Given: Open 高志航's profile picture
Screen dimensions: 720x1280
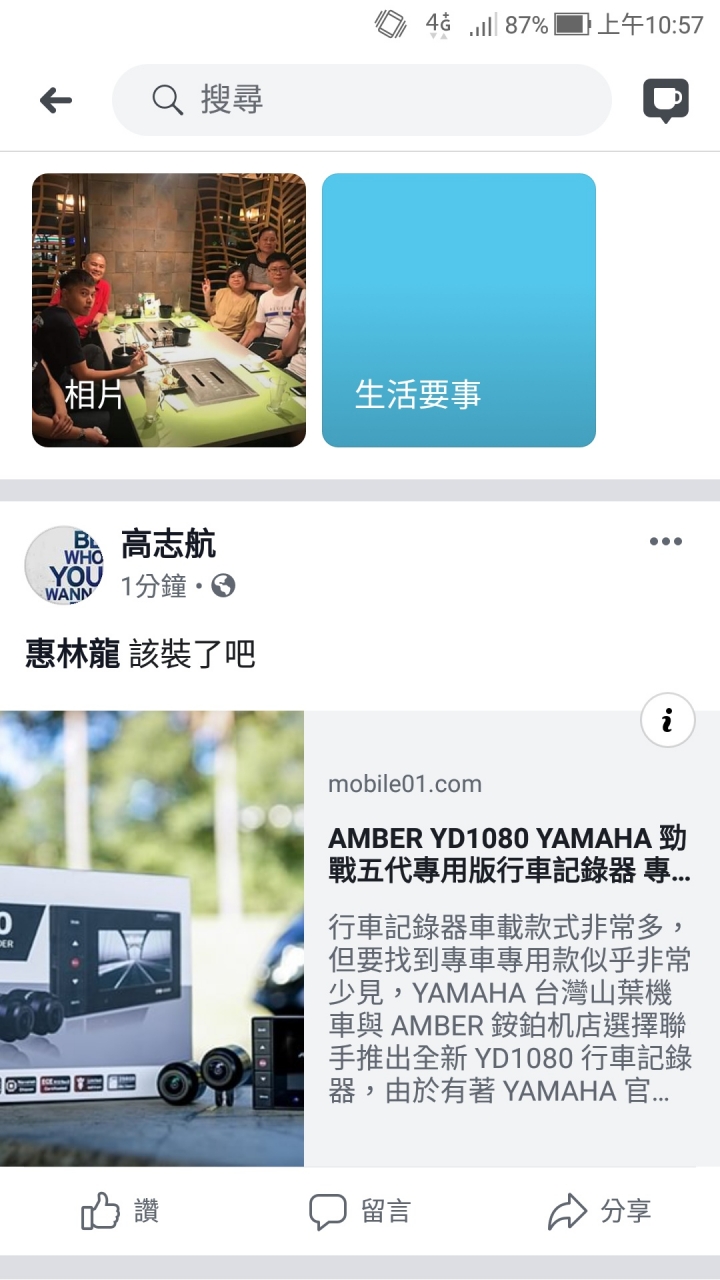Looking at the screenshot, I should [64, 565].
